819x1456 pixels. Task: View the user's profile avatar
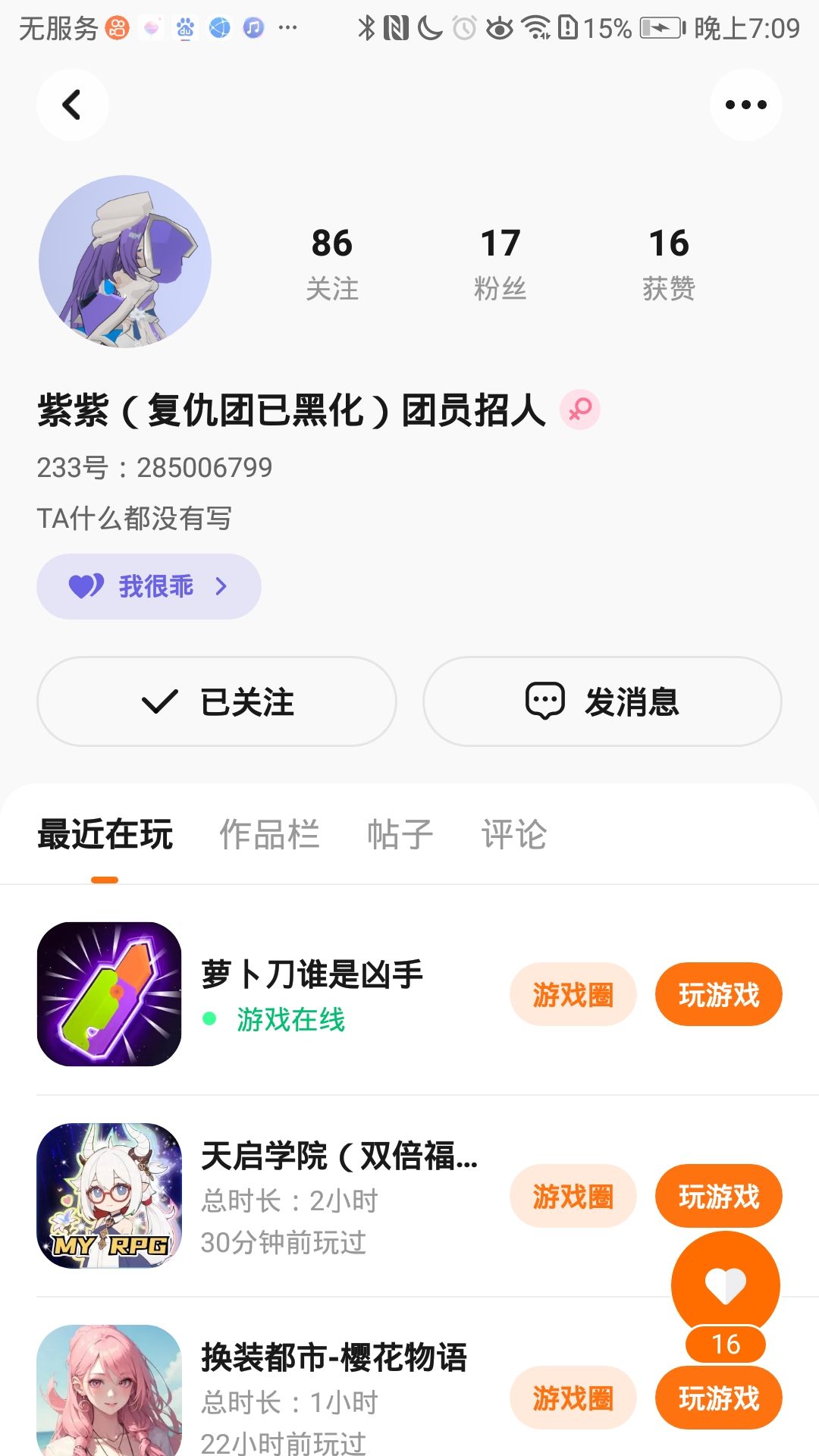[x=125, y=262]
